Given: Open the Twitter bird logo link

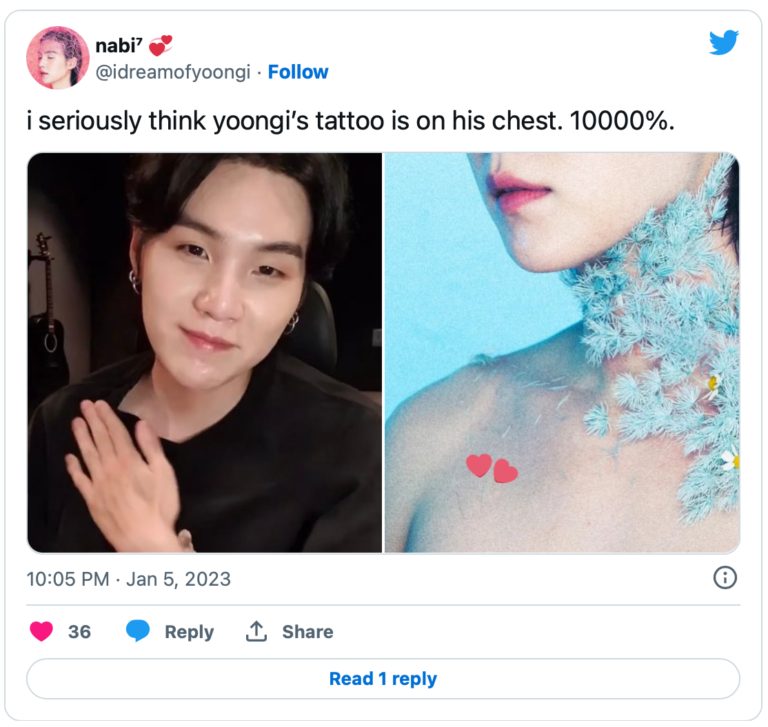Looking at the screenshot, I should [x=723, y=43].
